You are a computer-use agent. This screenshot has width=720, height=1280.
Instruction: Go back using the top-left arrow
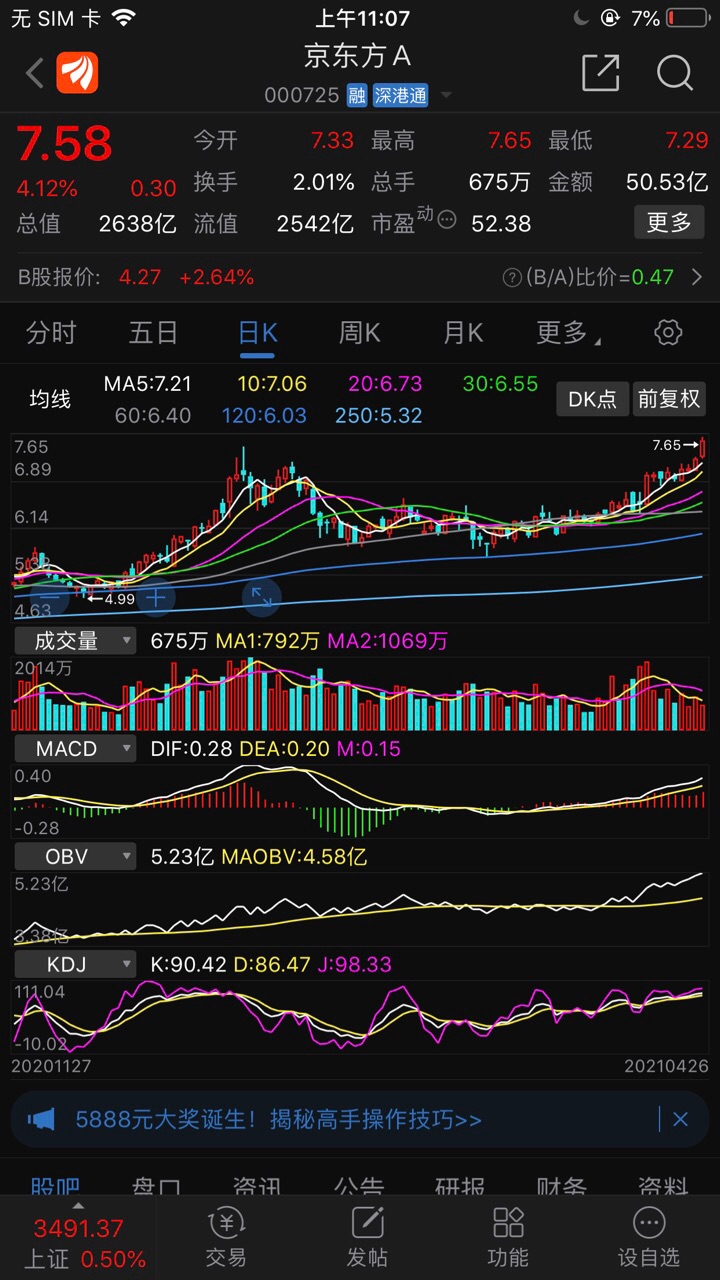[x=34, y=72]
